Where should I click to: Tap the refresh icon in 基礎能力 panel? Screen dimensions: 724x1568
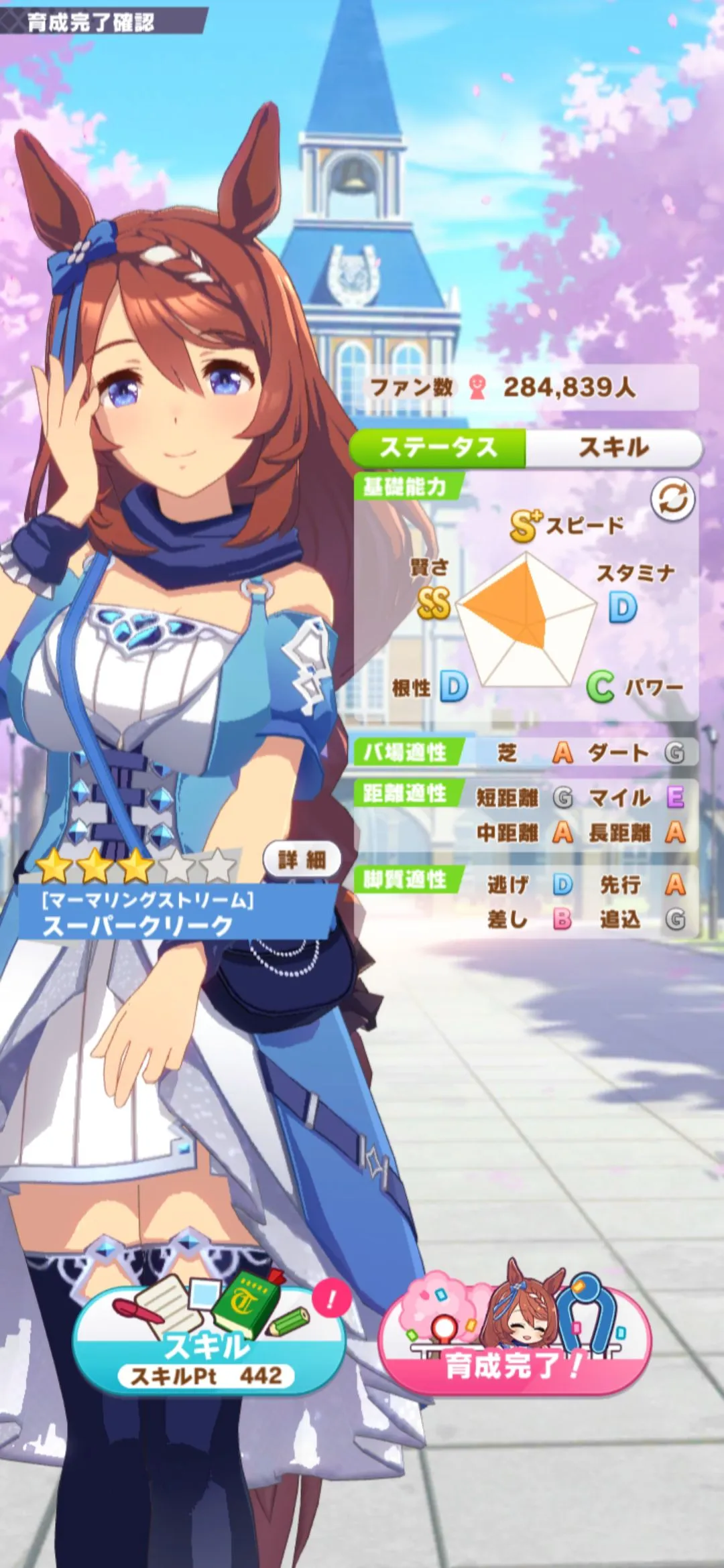click(672, 499)
